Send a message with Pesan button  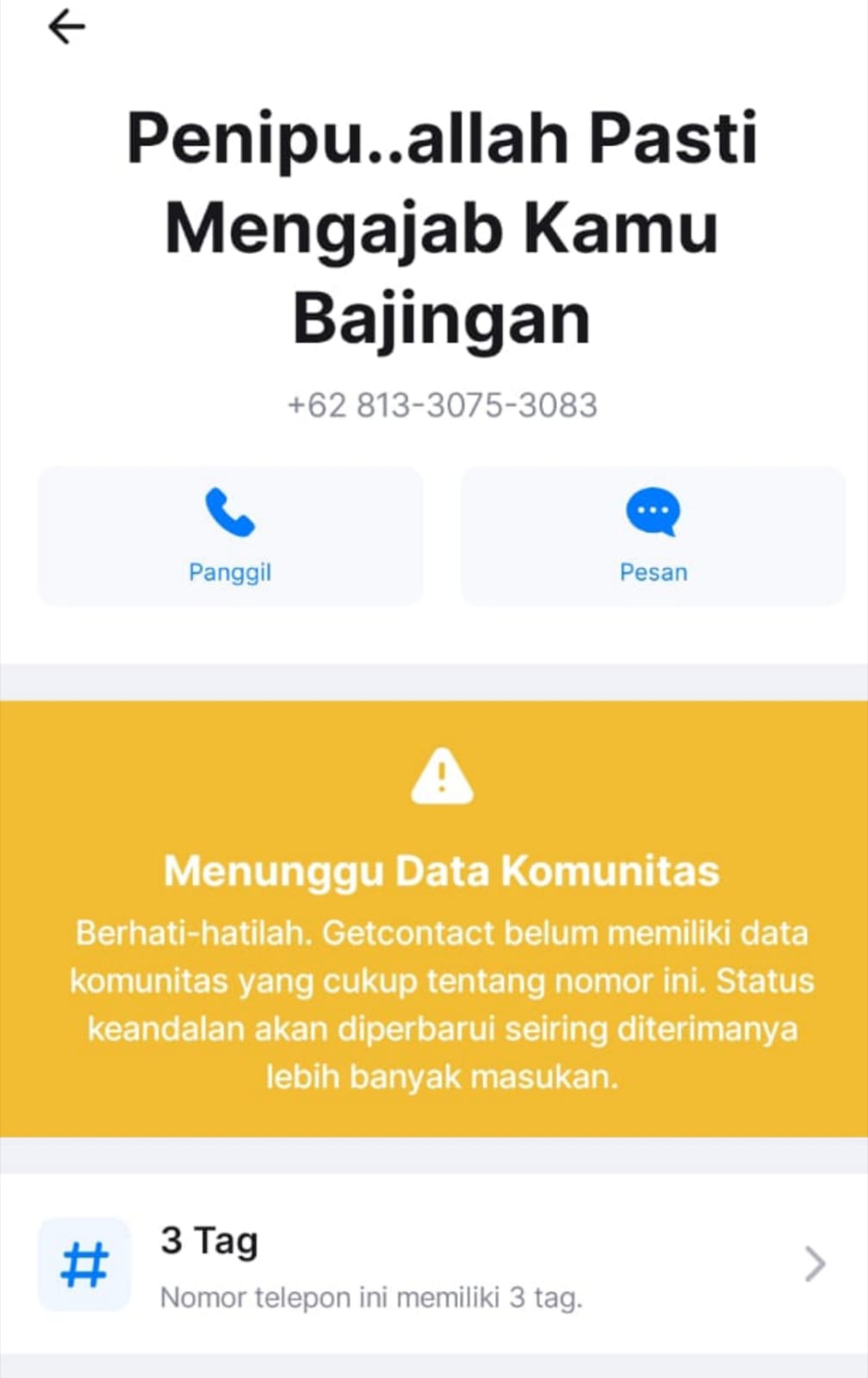pyautogui.click(x=653, y=536)
